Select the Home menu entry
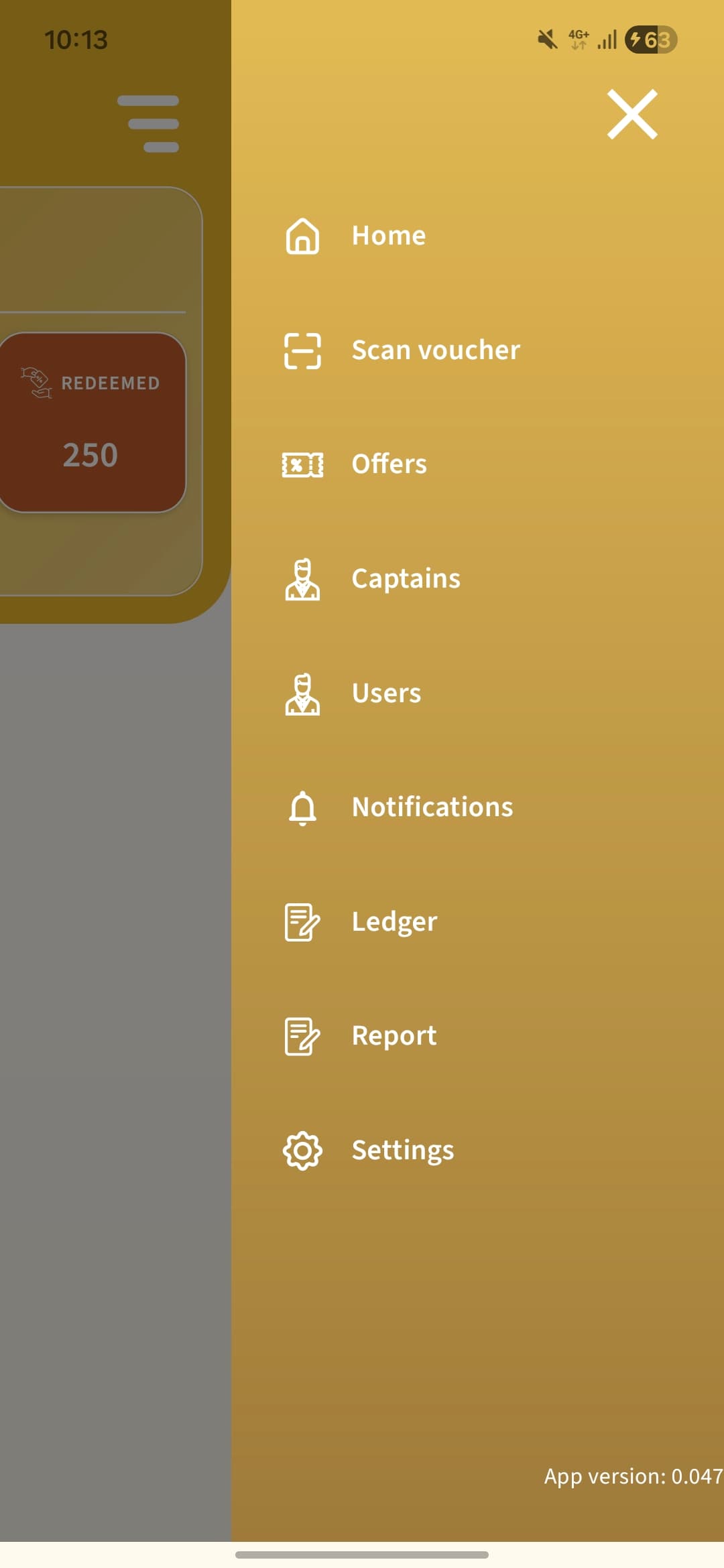This screenshot has height=1568, width=724. point(389,236)
